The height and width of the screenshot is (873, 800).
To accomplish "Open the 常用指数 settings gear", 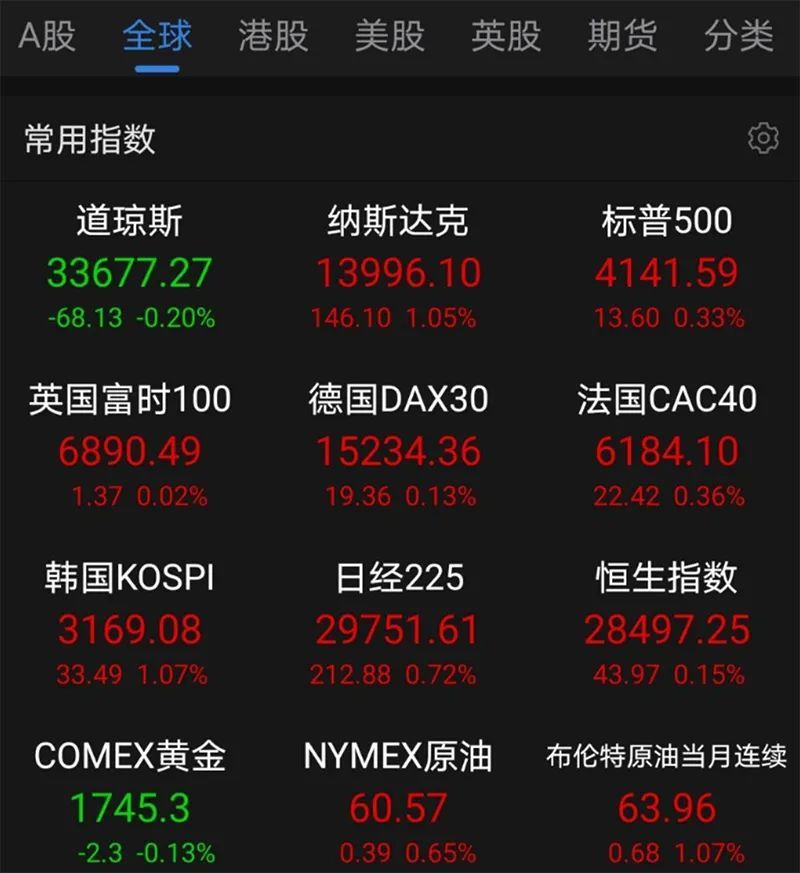I will pos(763,138).
